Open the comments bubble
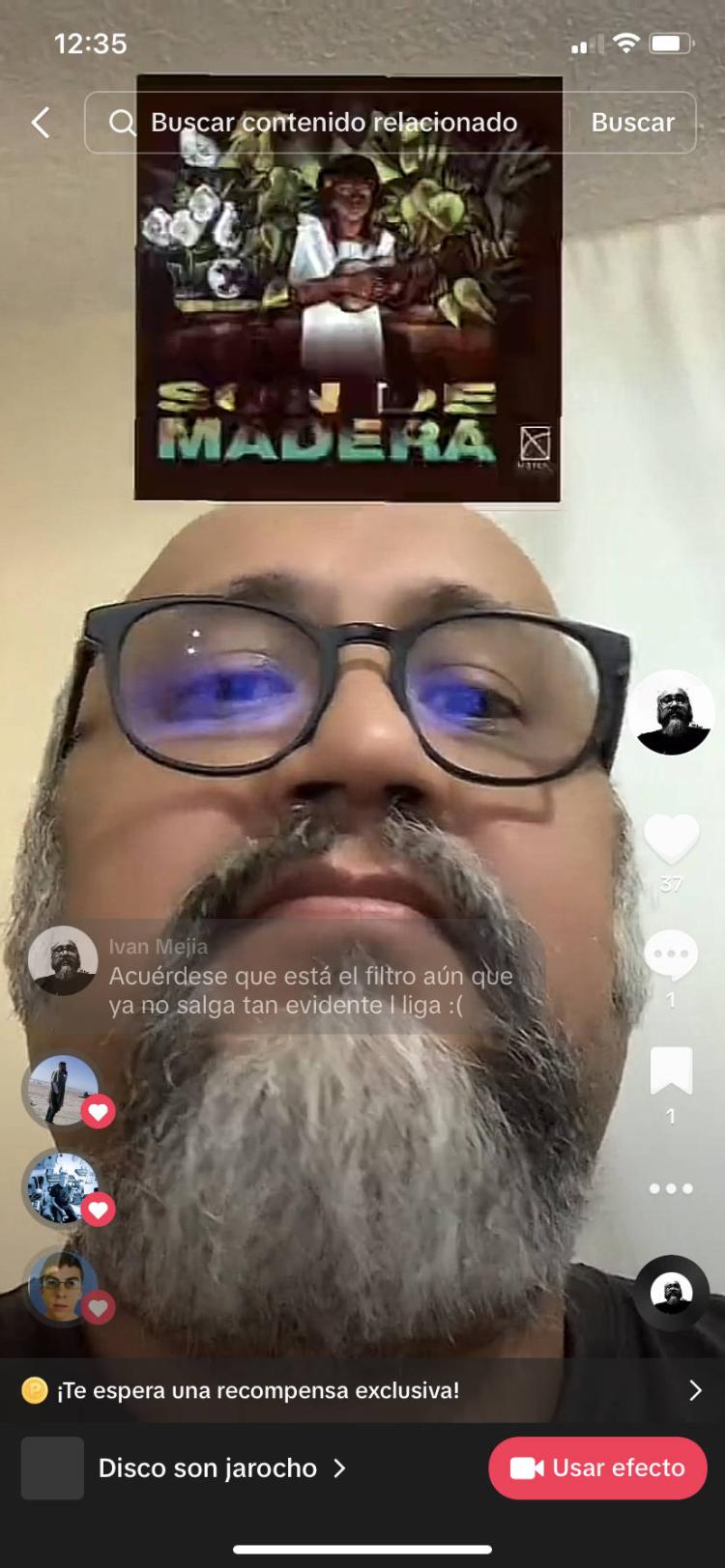This screenshot has width=725, height=1568. pyautogui.click(x=671, y=955)
